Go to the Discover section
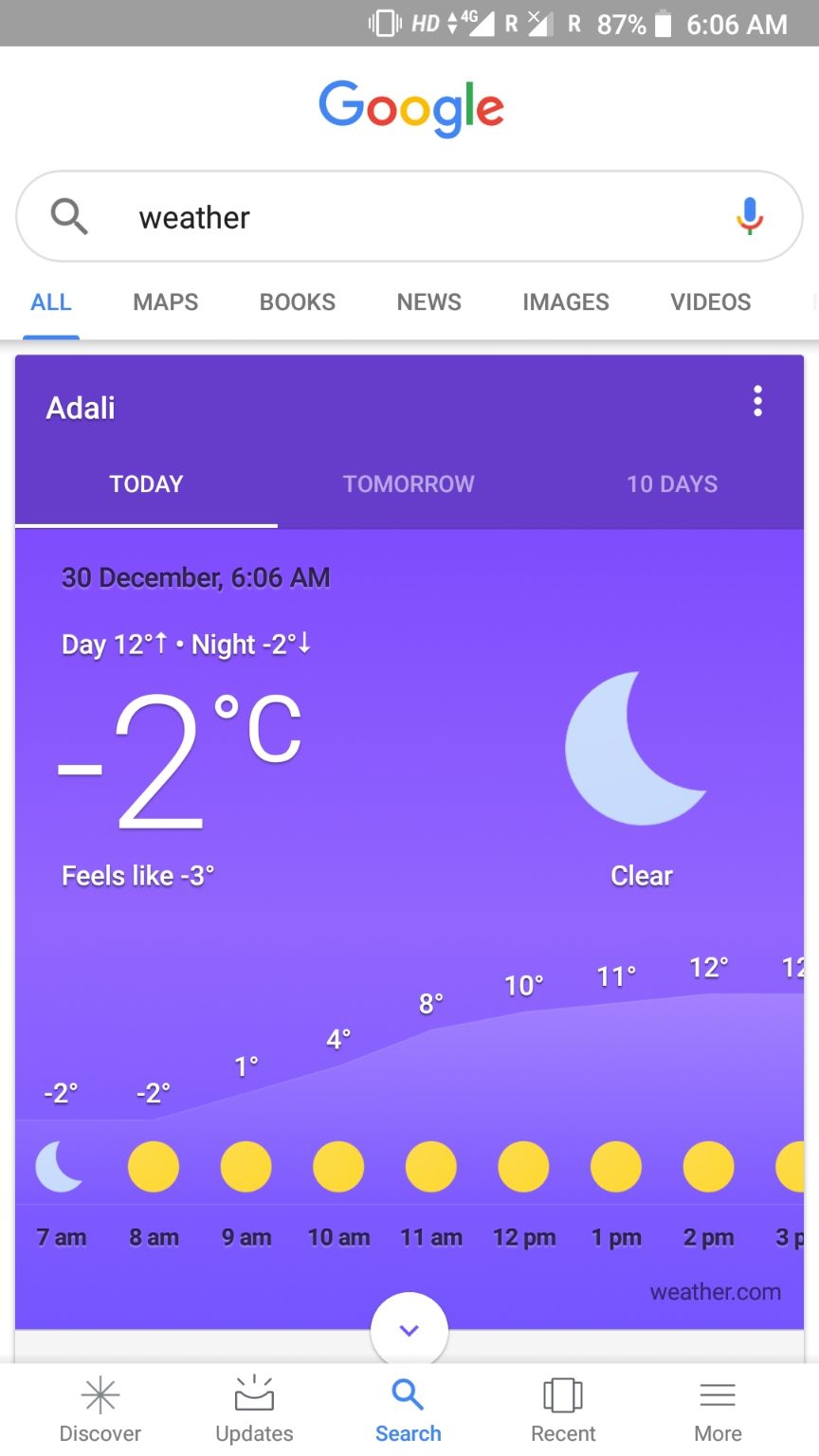This screenshot has height=1456, width=819. coord(100,1410)
